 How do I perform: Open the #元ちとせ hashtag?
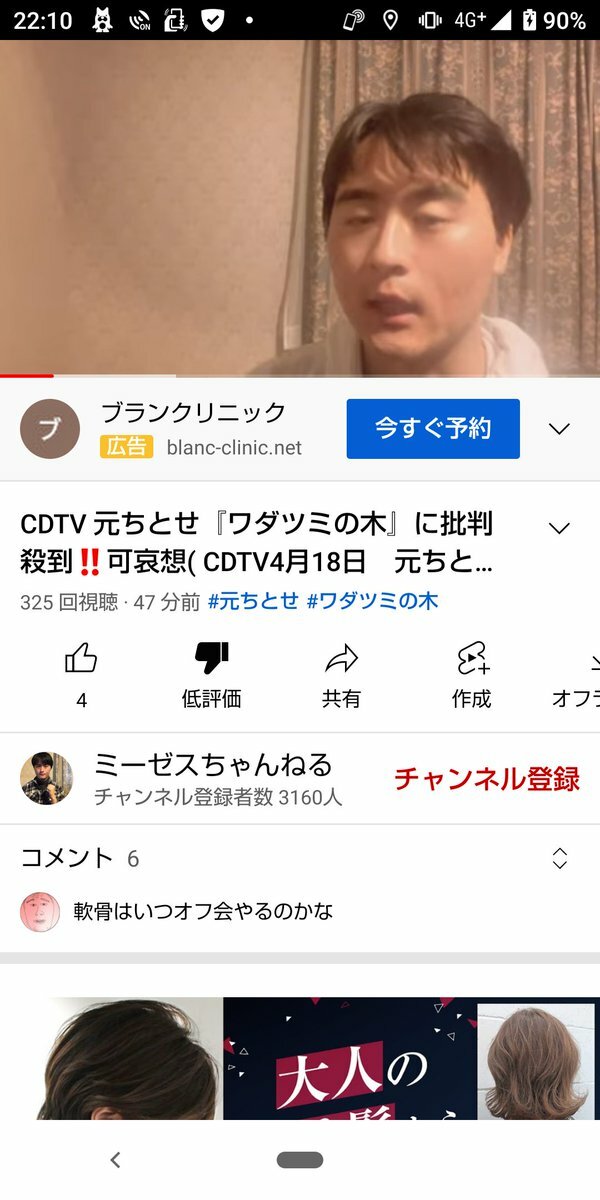click(253, 601)
